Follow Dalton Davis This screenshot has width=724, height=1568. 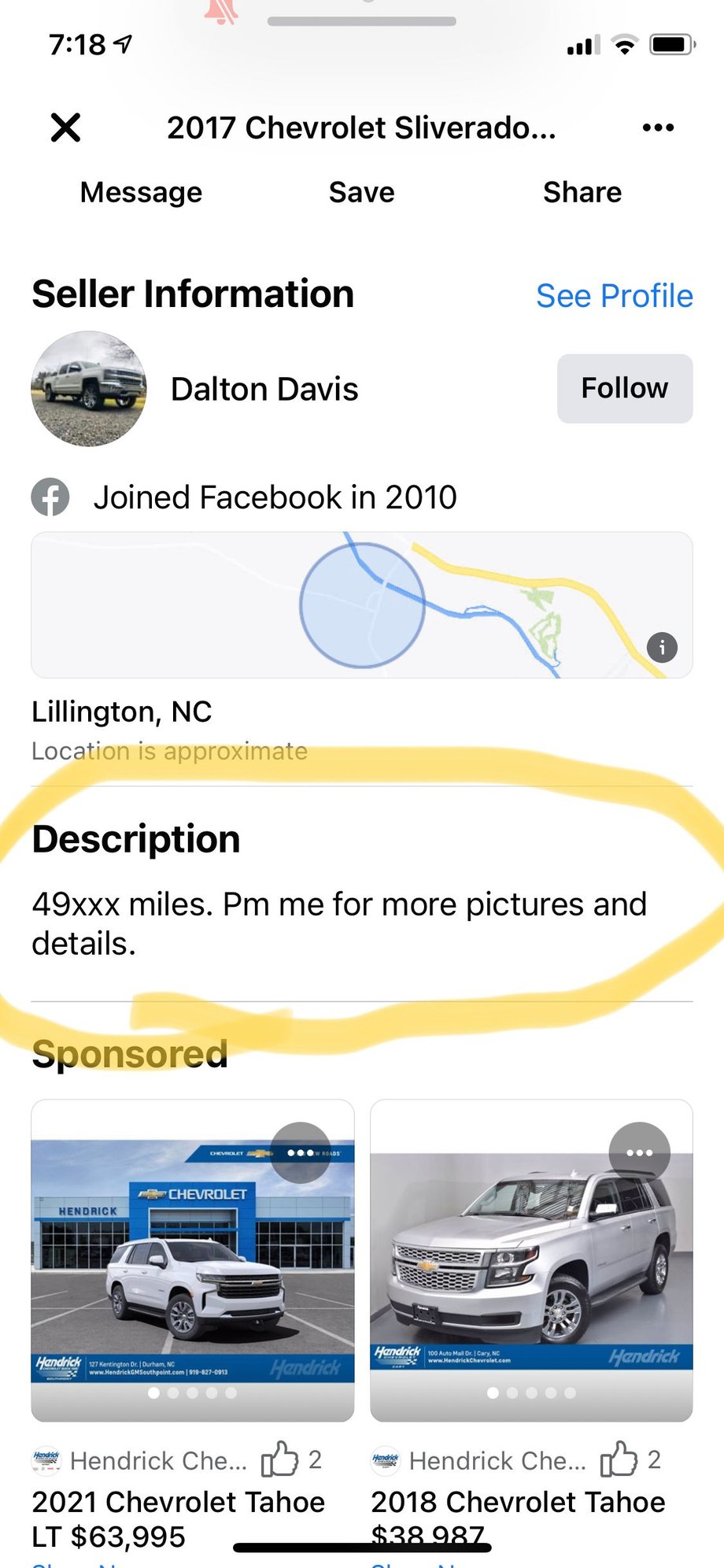(x=625, y=388)
